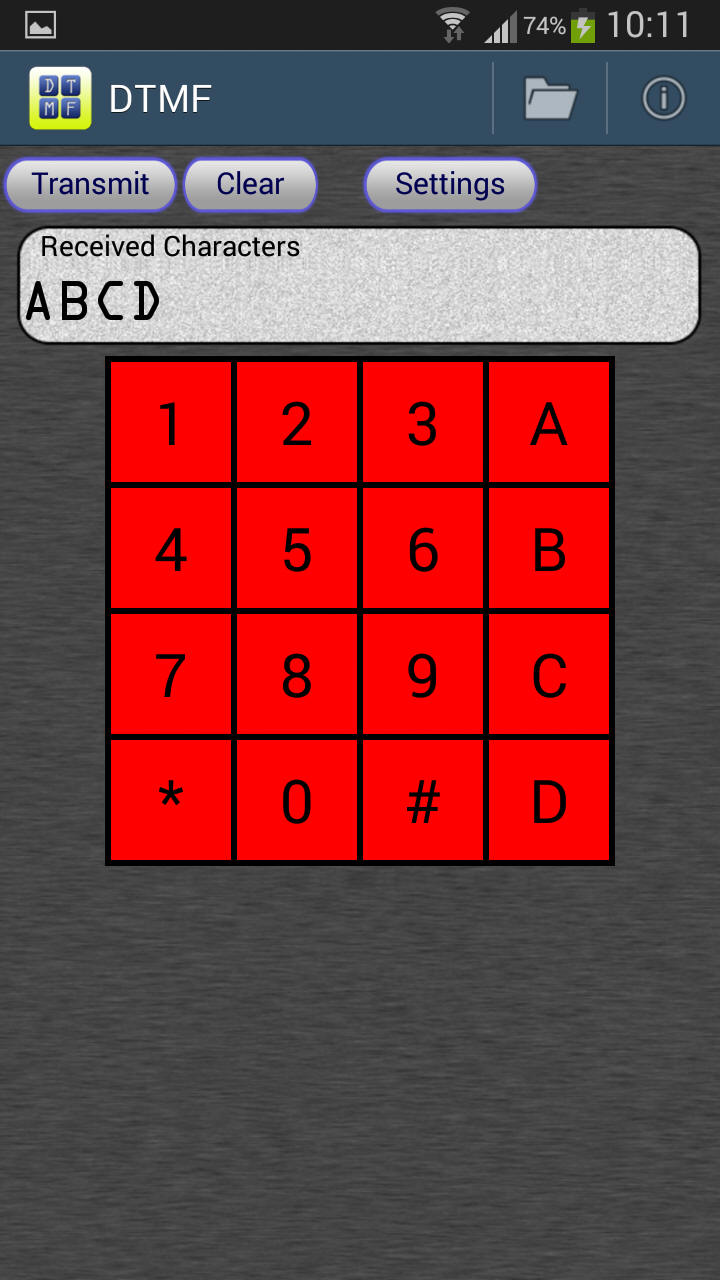720x1280 pixels.
Task: Hit keypad key 8
Action: [x=297, y=675]
